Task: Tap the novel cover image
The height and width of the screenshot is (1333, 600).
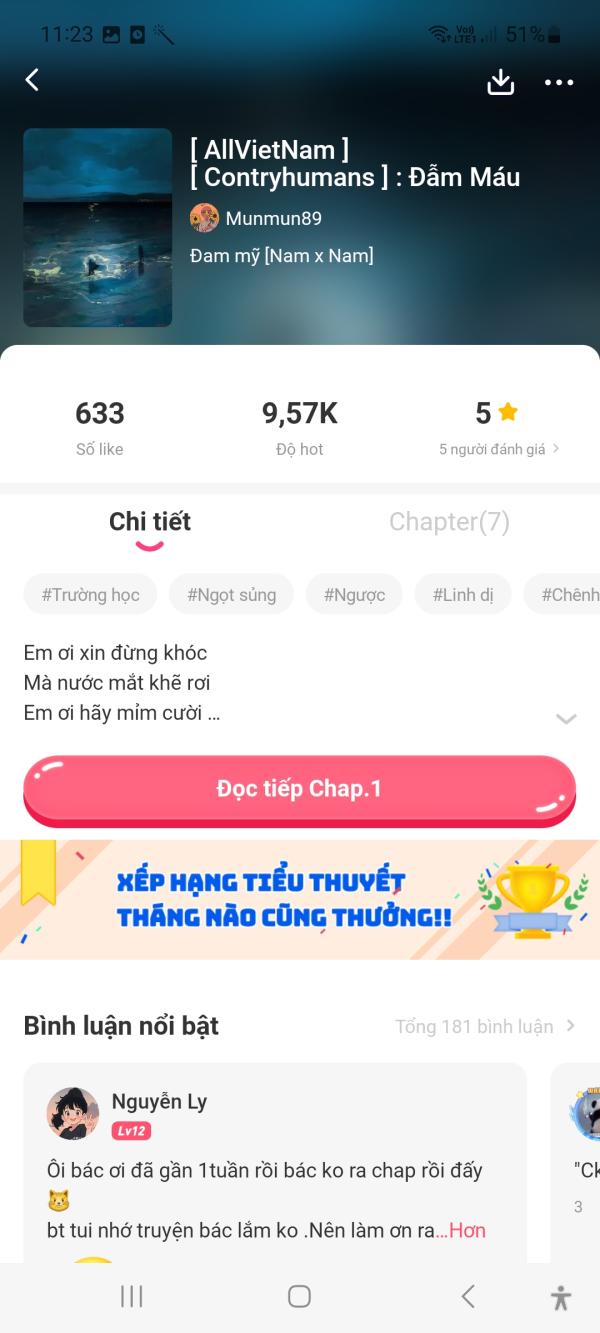Action: coord(98,228)
